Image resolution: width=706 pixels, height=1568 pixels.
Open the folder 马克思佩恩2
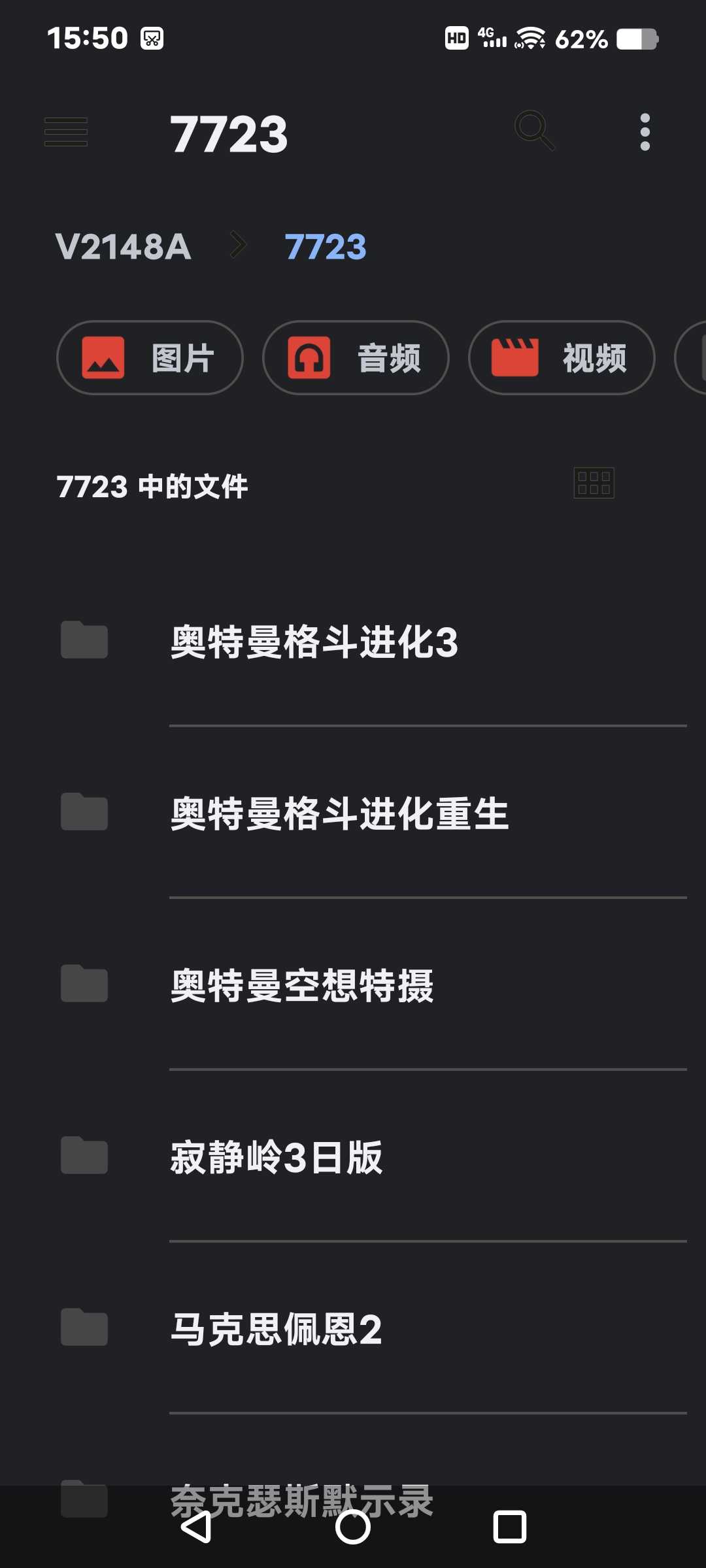pyautogui.click(x=353, y=1328)
